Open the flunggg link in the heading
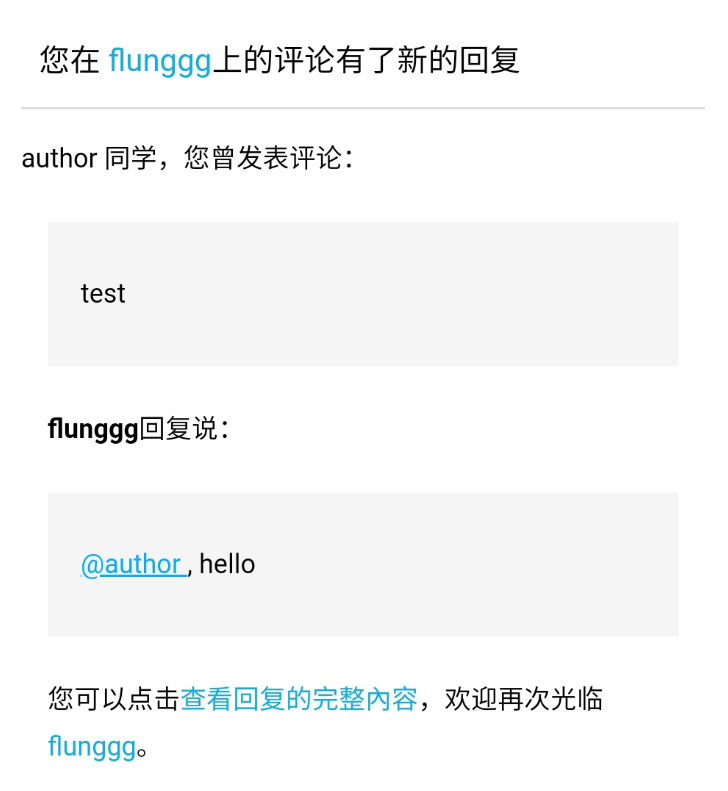Screen dimensions: 728x791 [x=160, y=60]
